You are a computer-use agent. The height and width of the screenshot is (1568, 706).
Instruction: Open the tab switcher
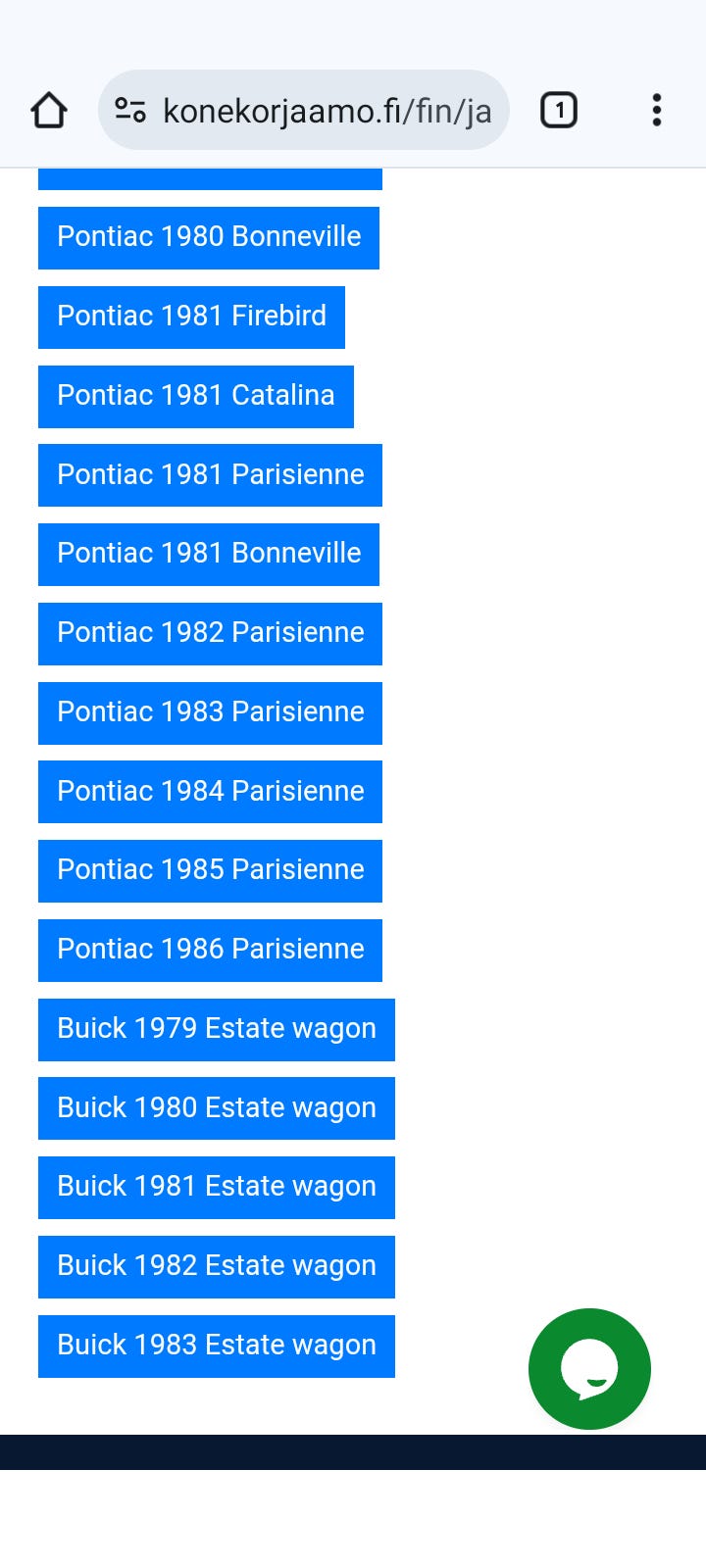pos(559,110)
